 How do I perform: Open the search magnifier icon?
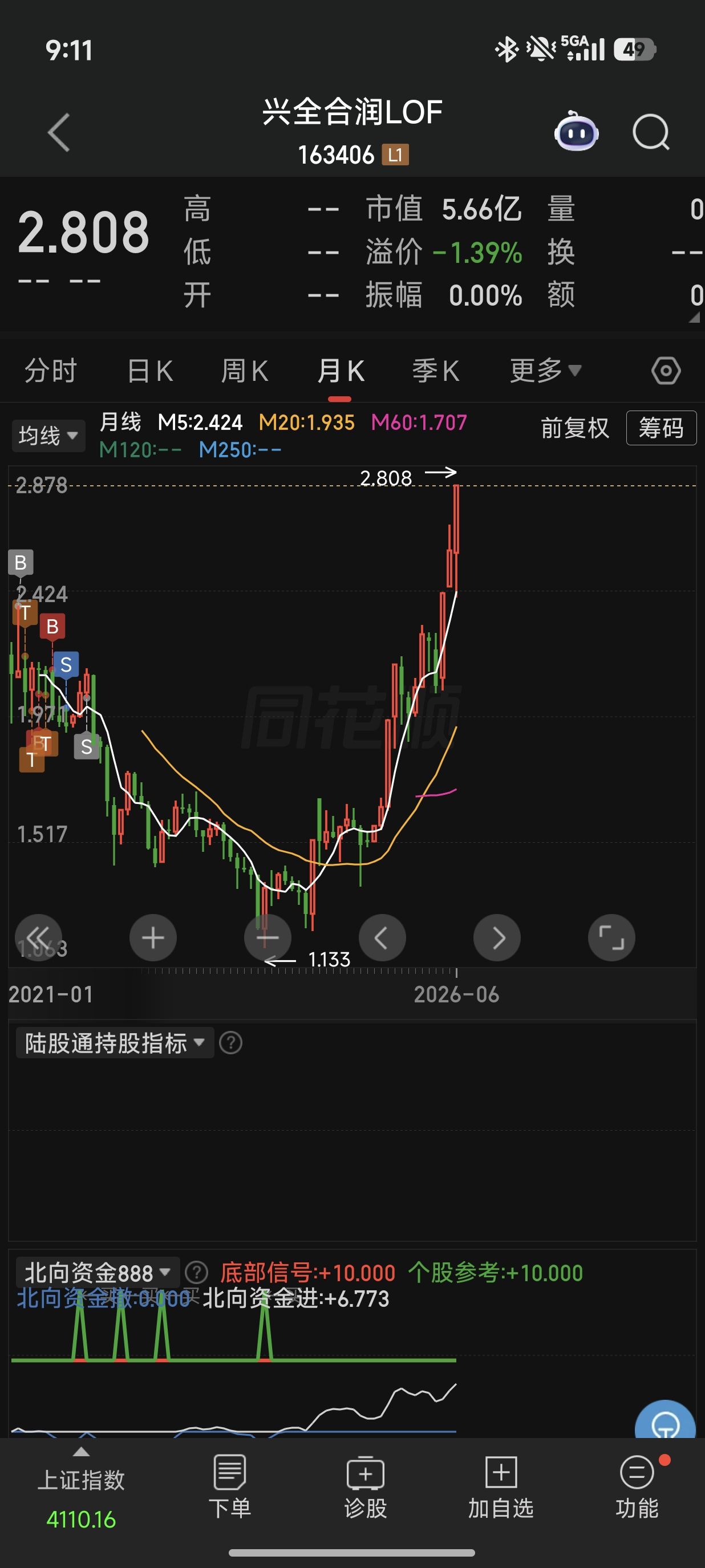tap(651, 132)
